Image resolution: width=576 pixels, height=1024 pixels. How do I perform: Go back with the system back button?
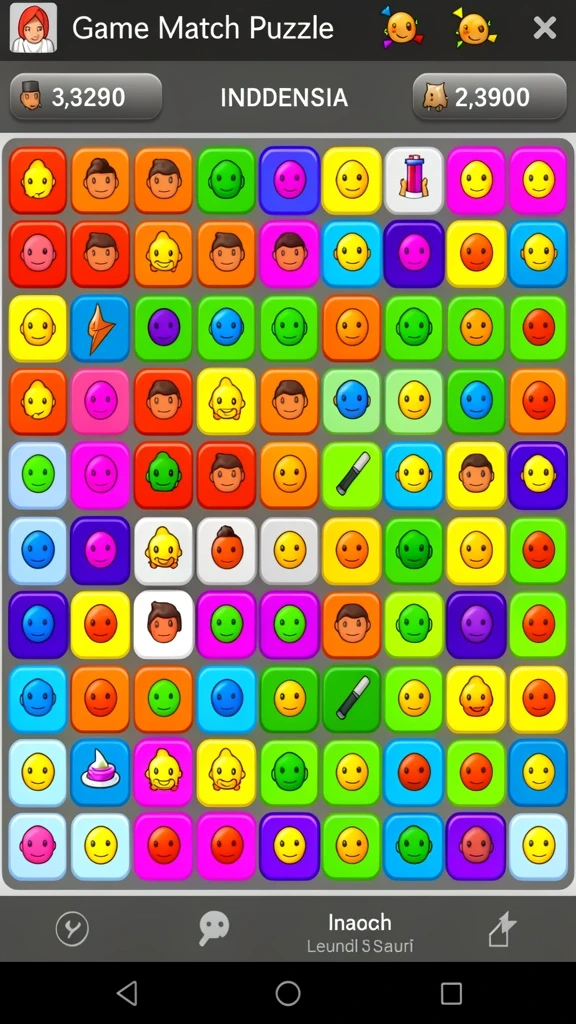pyautogui.click(x=127, y=993)
